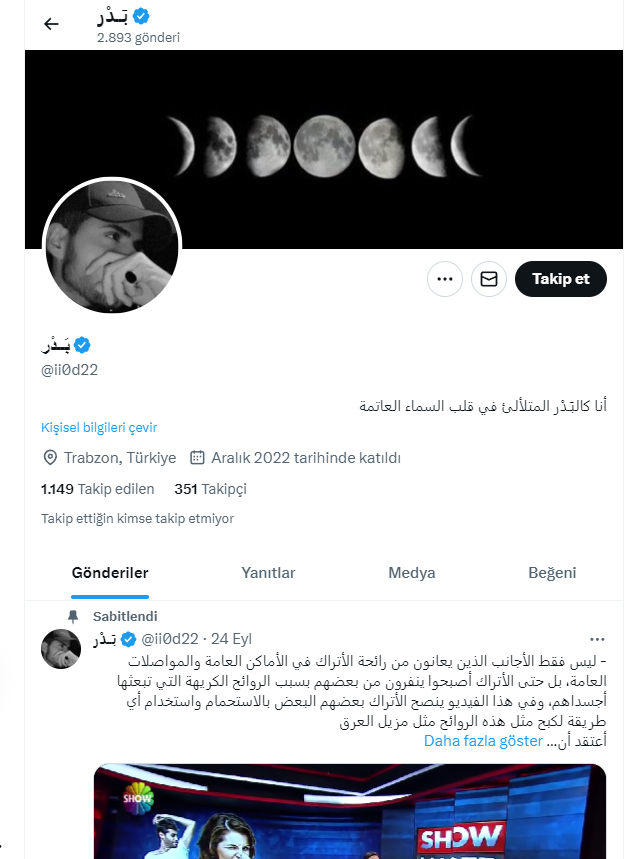Switch to the Yanıtlar tab
Image resolution: width=637 pixels, height=859 pixels.
pos(268,573)
